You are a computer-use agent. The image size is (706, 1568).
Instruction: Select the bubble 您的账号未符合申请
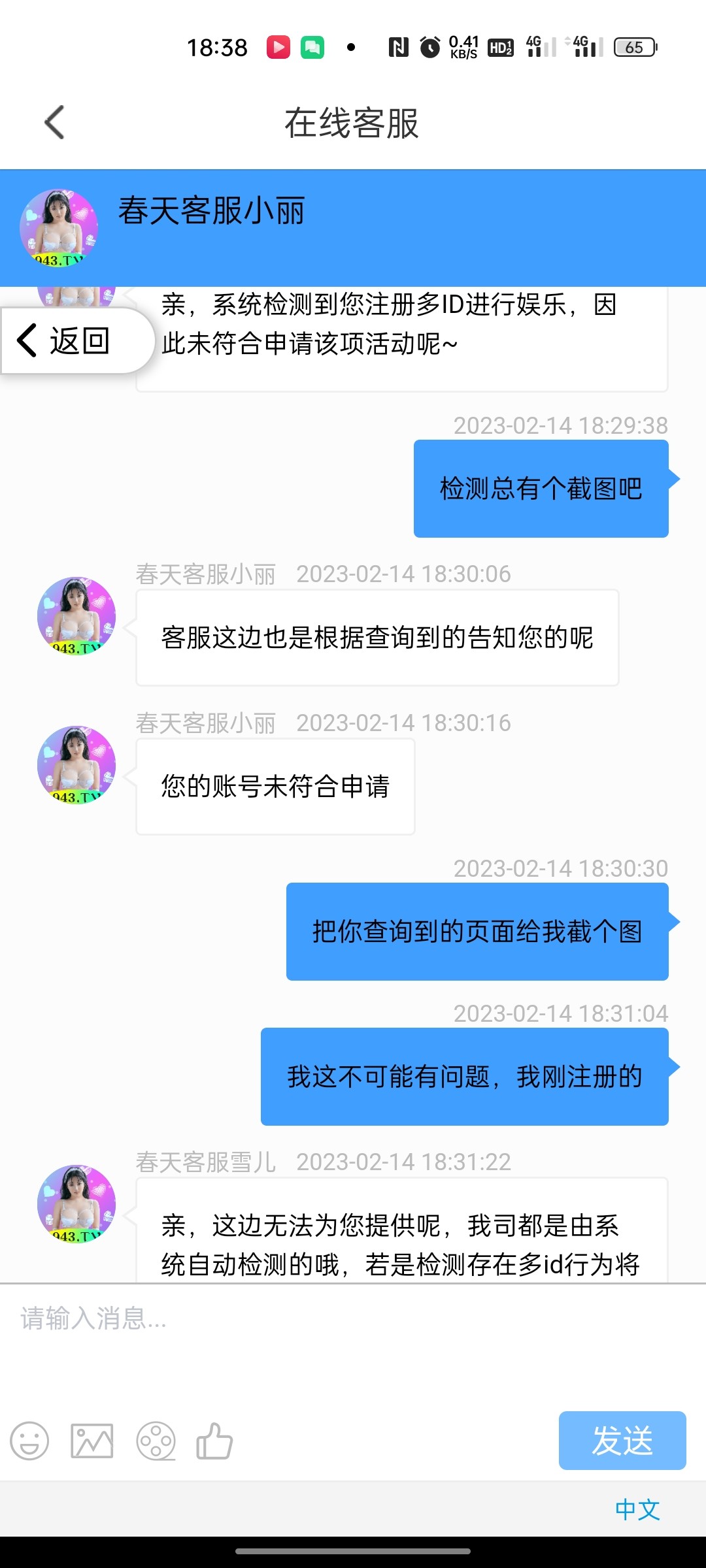point(275,787)
